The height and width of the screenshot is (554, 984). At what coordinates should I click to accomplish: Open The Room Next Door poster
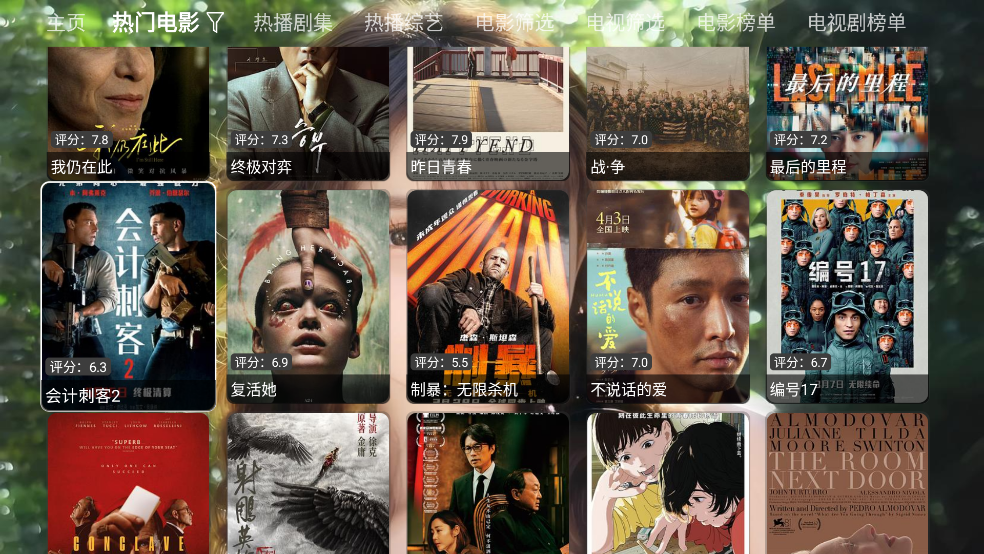847,484
